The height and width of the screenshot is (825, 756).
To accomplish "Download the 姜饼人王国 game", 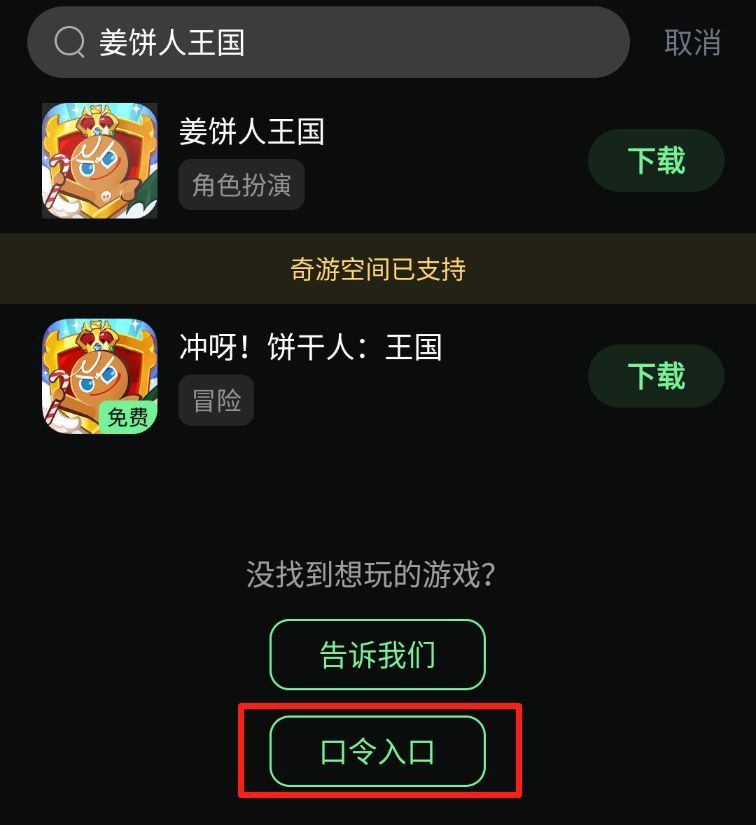I will [x=655, y=160].
